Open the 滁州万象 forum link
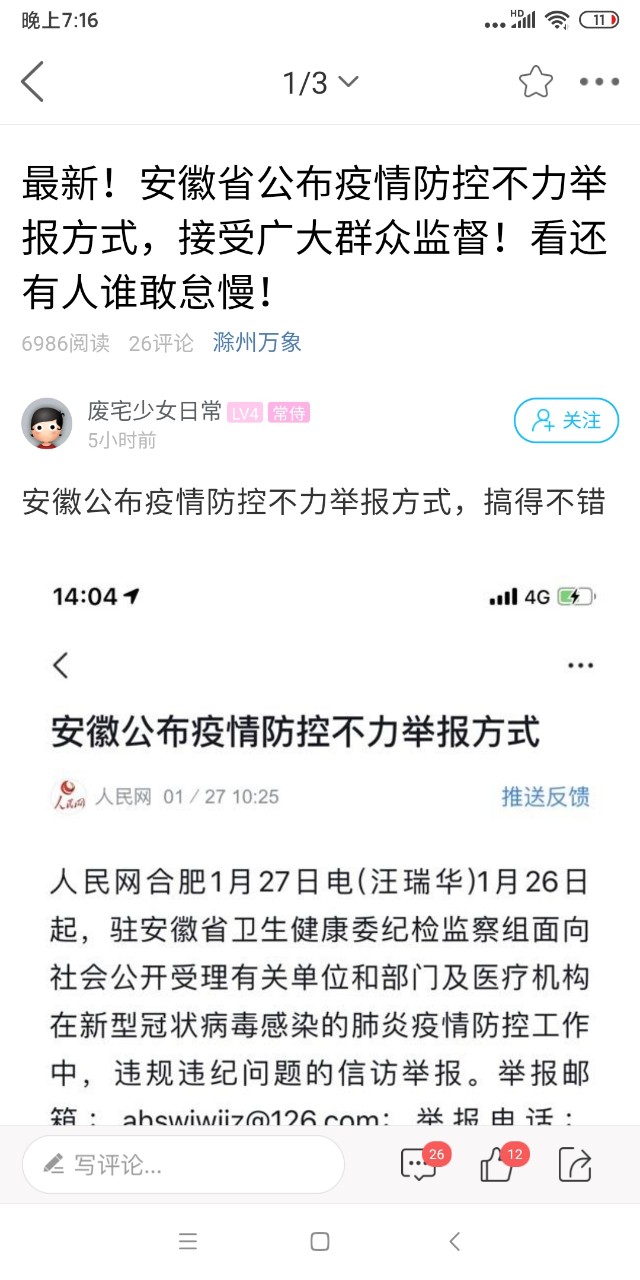 [257, 343]
